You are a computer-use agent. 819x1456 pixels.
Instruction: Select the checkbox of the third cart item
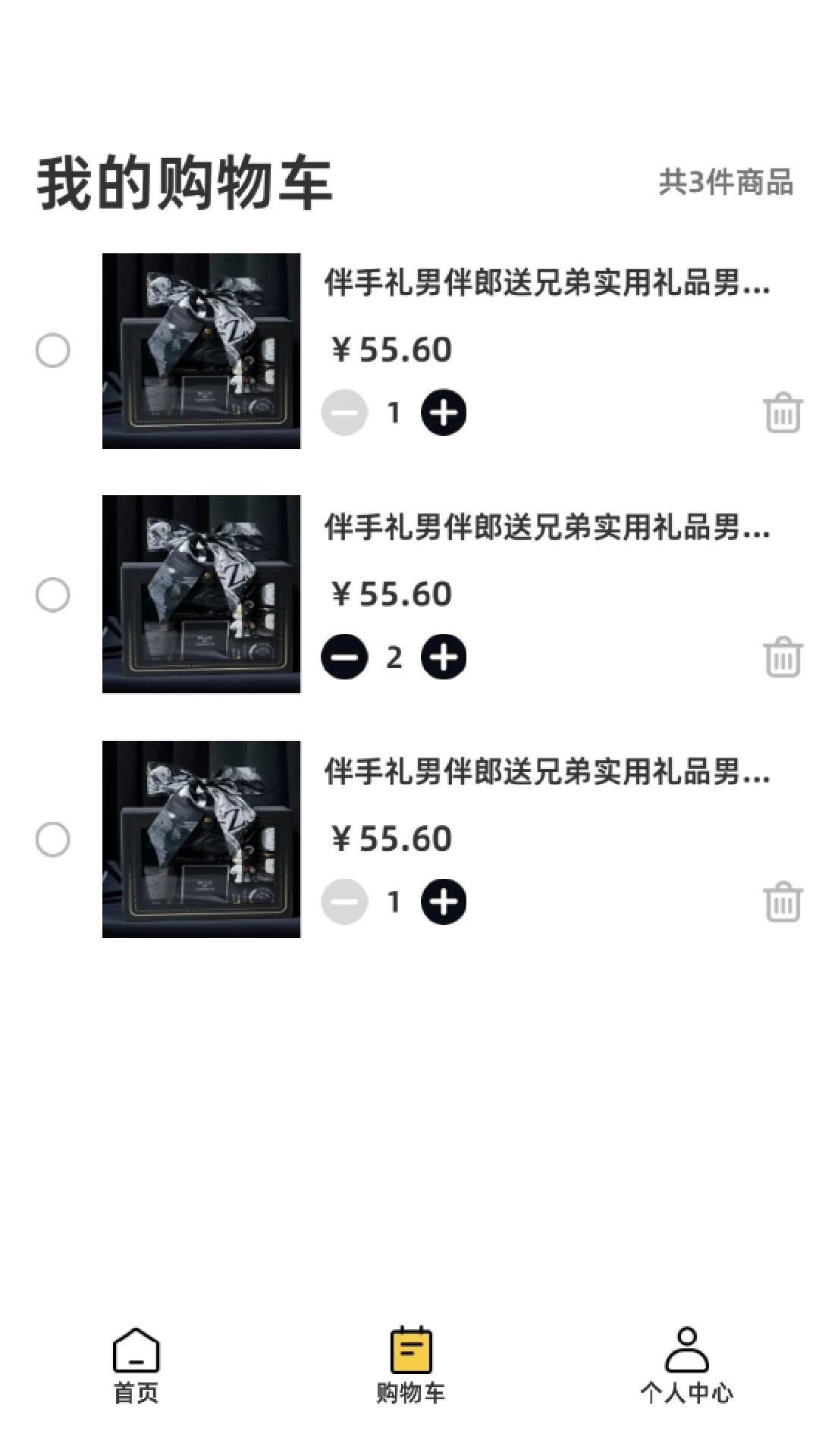click(x=53, y=839)
